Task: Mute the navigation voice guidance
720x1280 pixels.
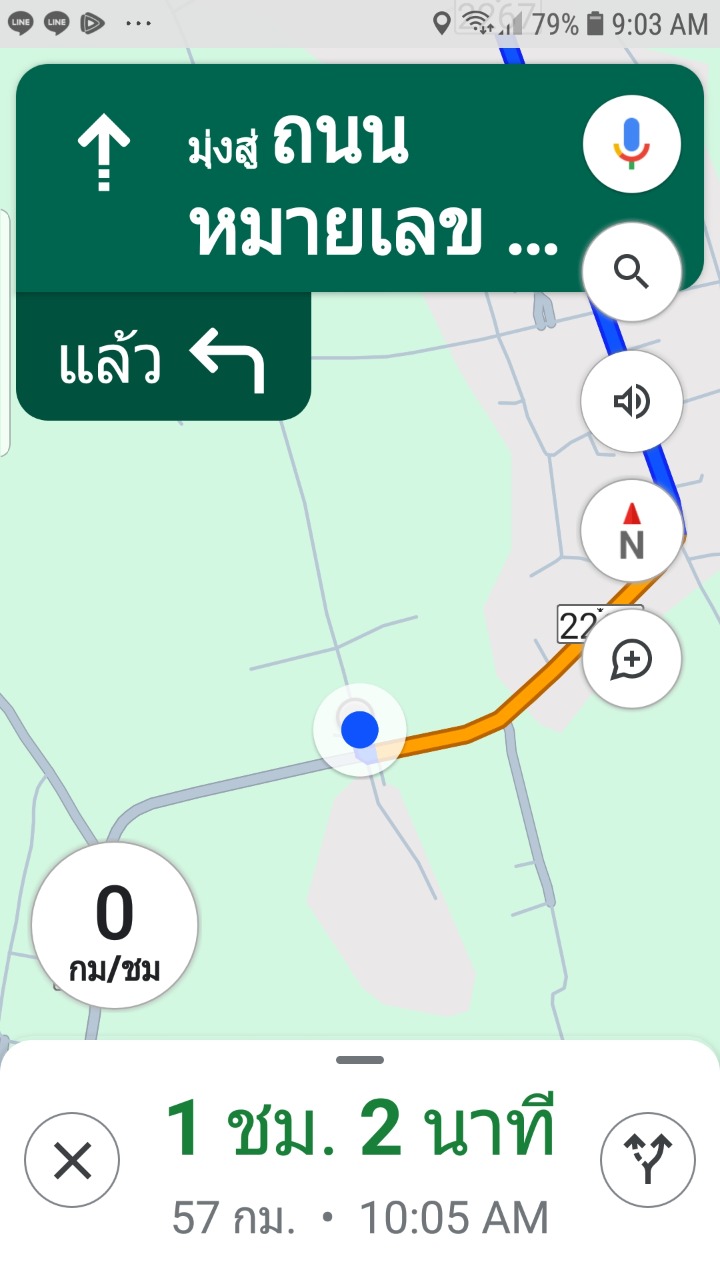Action: [x=631, y=402]
